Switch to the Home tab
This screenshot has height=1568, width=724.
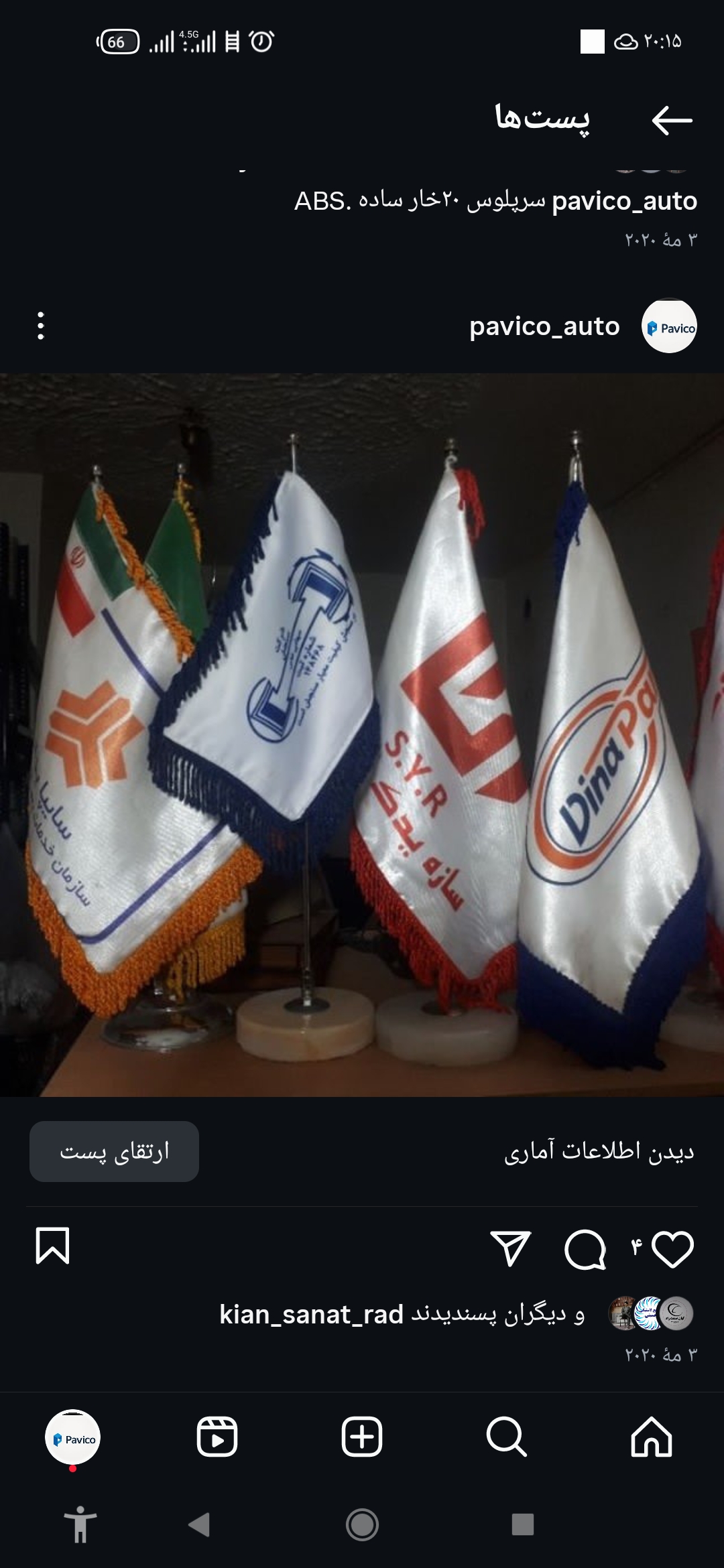coord(651,1438)
